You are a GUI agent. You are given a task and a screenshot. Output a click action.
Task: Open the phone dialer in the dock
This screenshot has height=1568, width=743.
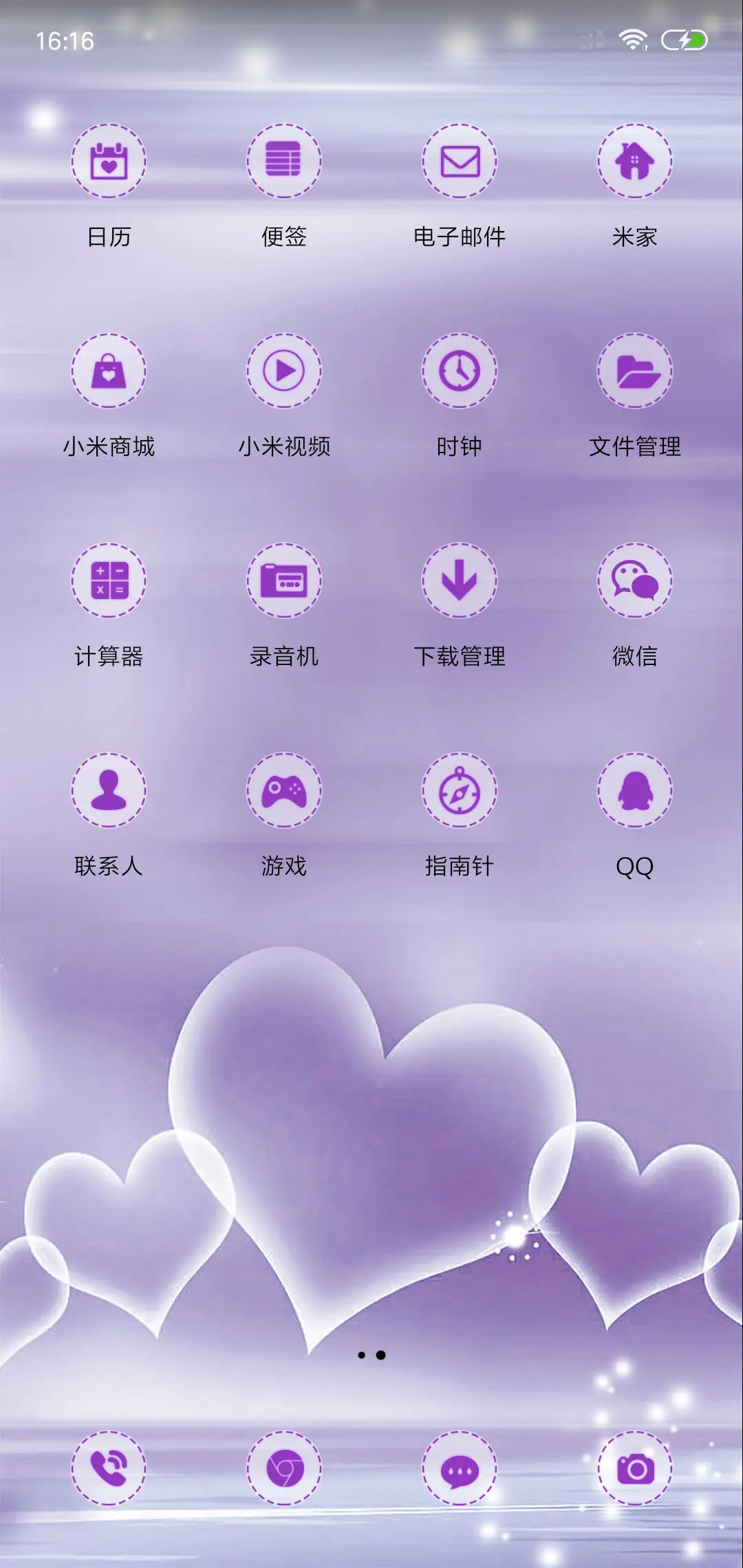pos(107,1467)
